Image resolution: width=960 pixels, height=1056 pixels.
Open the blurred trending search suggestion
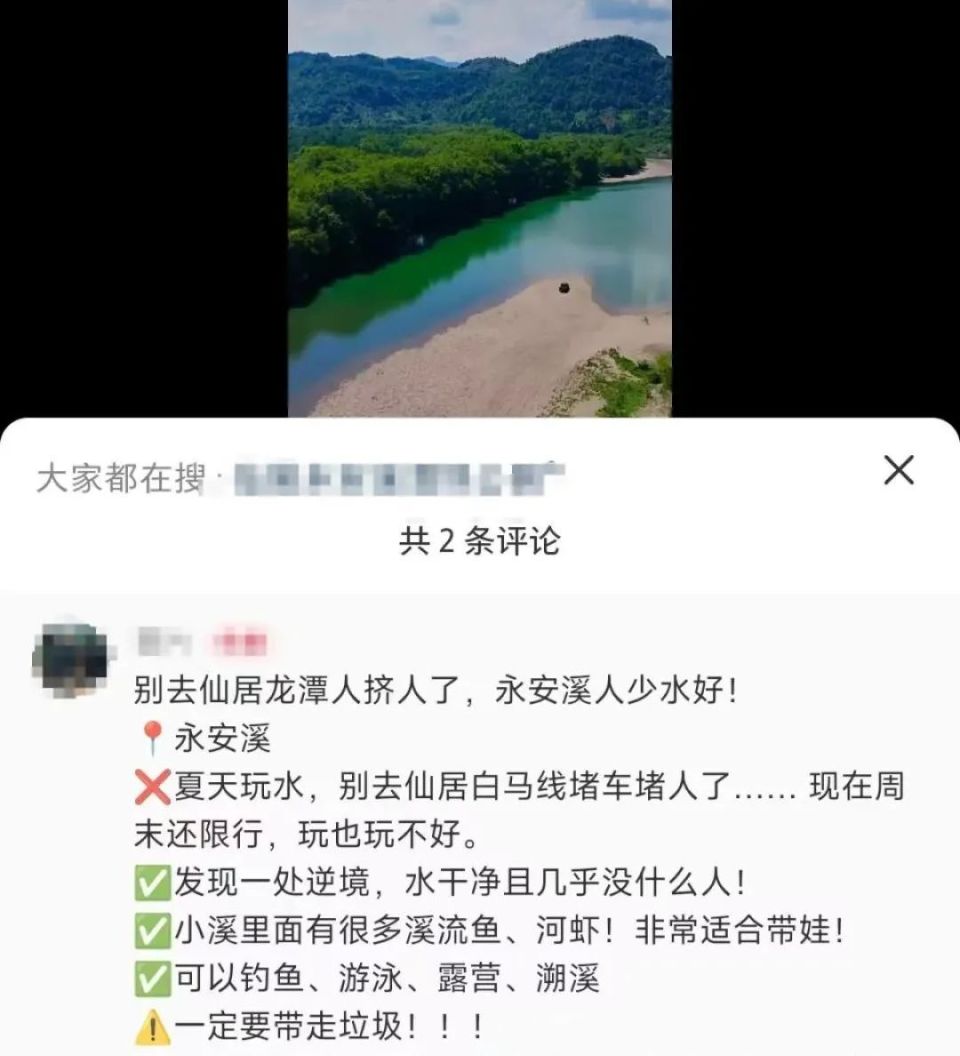tap(398, 479)
